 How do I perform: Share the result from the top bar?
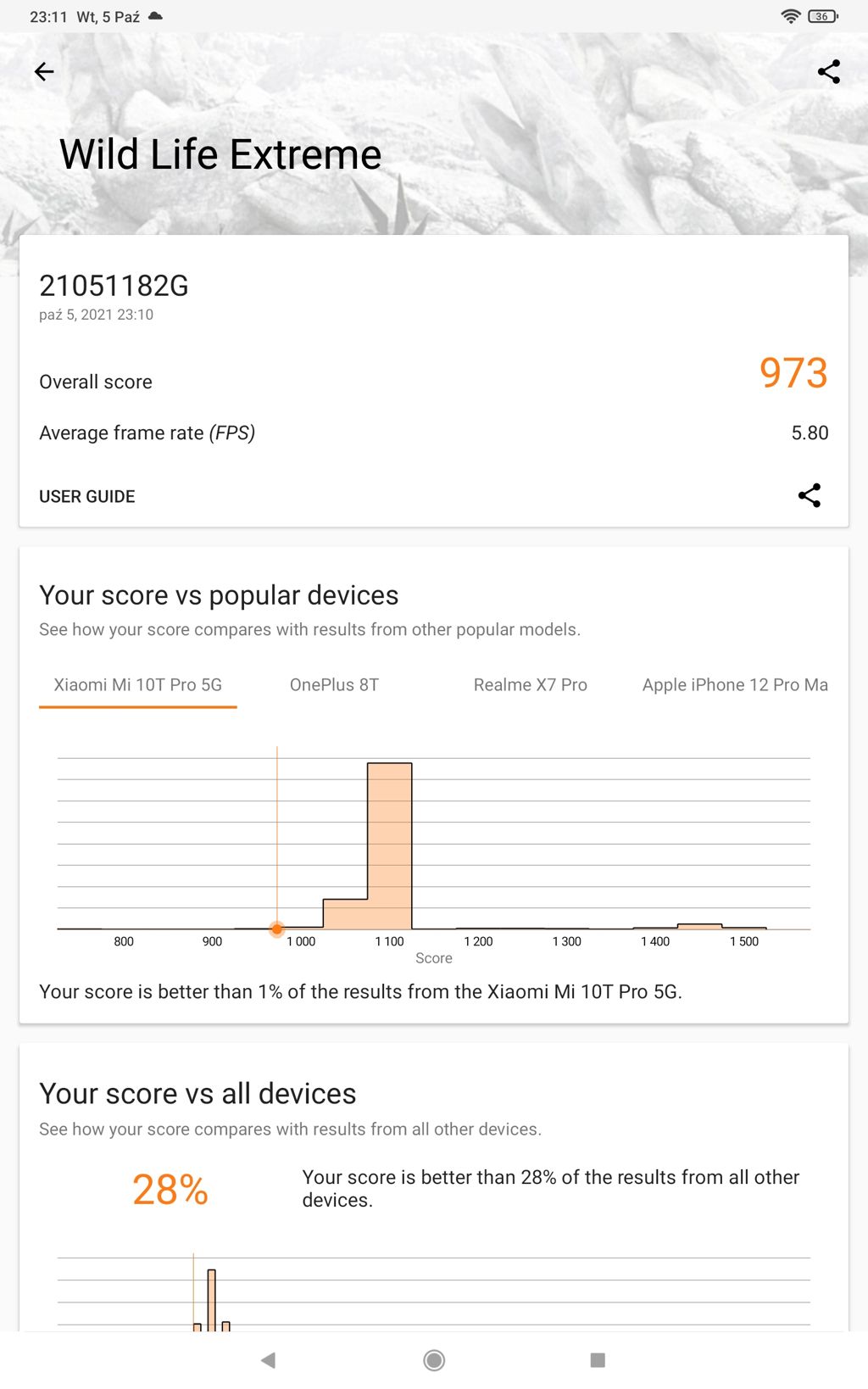pos(828,72)
